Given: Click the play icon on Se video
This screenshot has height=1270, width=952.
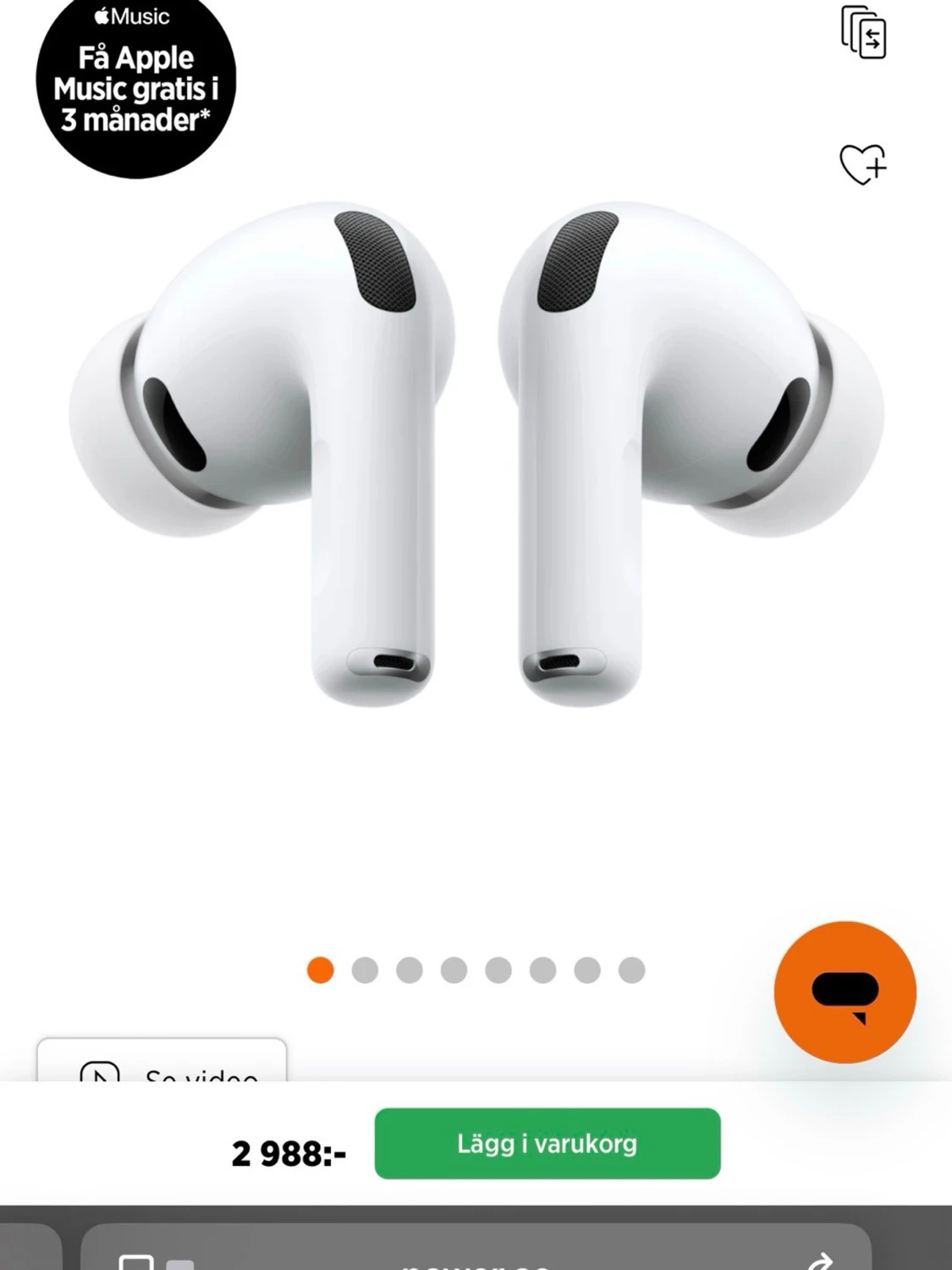Looking at the screenshot, I should (100, 1074).
